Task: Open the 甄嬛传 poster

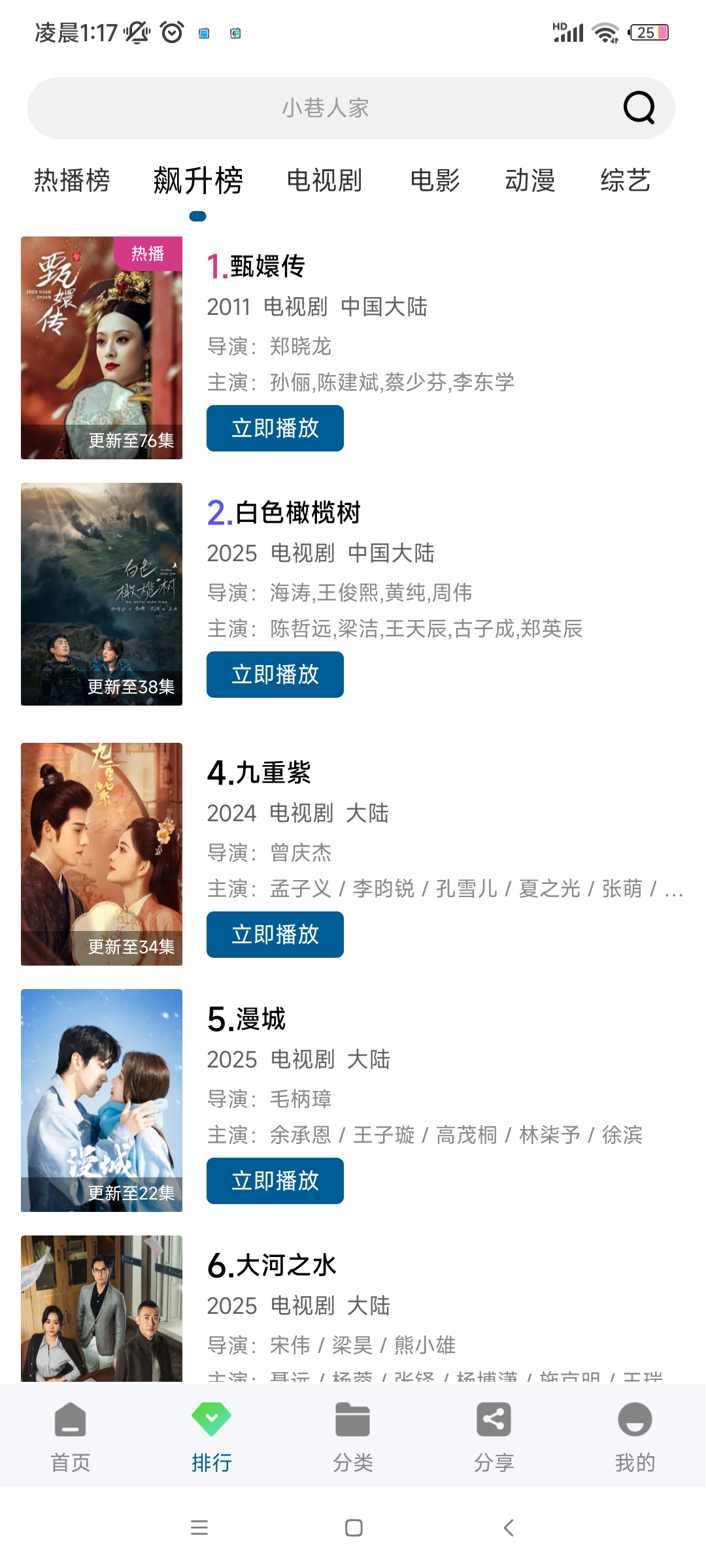Action: 101,348
